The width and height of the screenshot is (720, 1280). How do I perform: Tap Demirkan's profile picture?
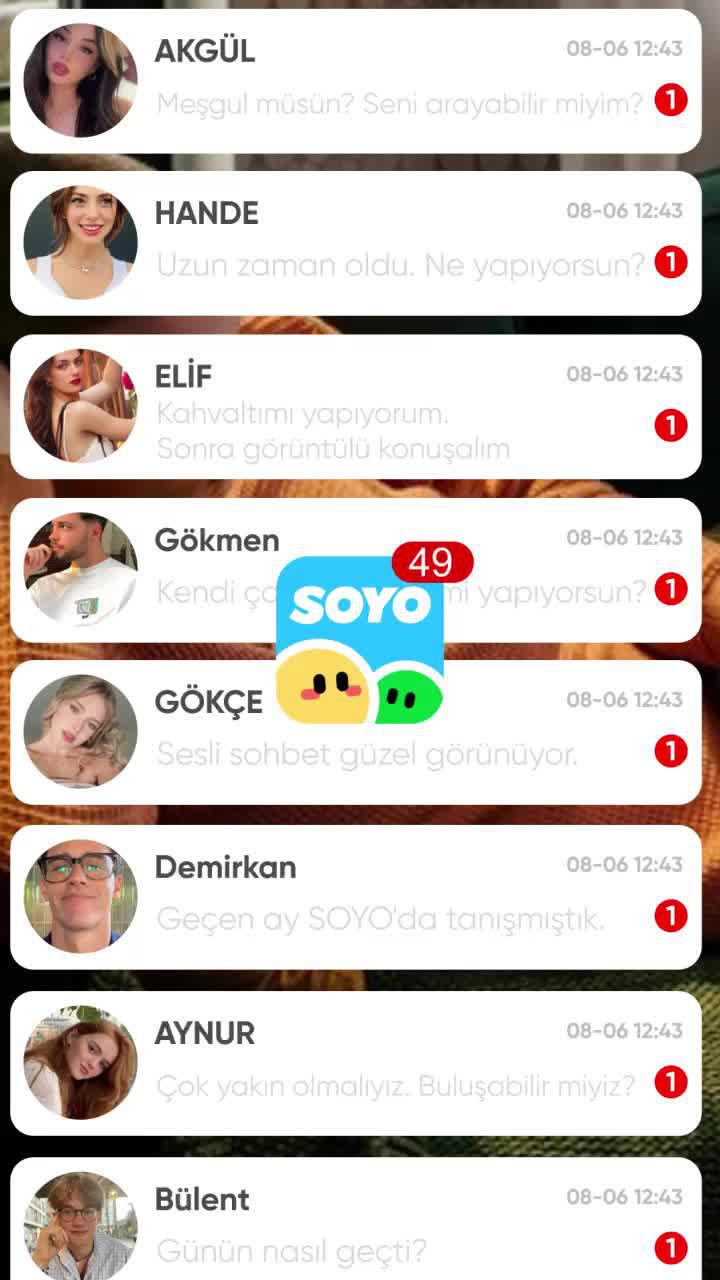(80, 897)
